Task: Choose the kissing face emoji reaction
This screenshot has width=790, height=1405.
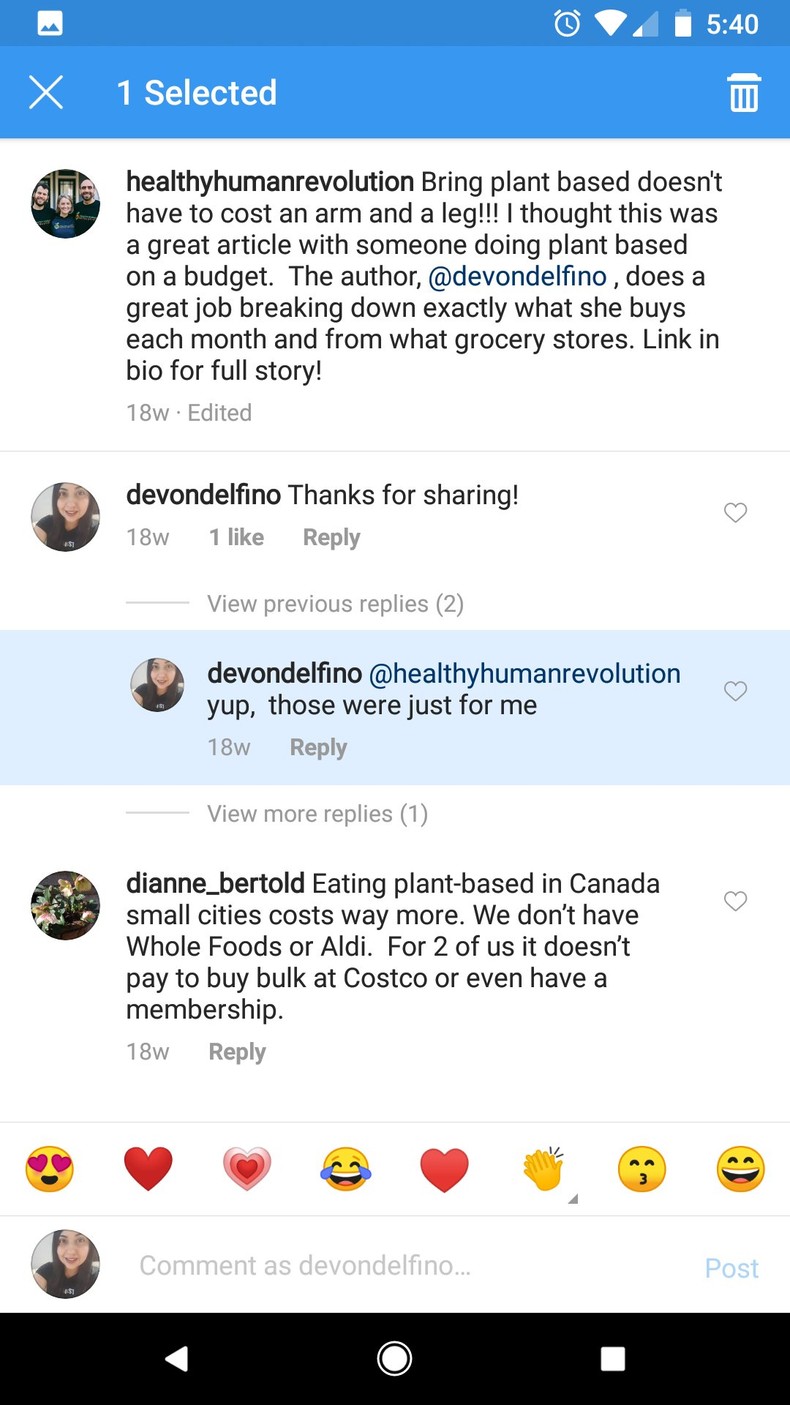Action: tap(641, 1167)
